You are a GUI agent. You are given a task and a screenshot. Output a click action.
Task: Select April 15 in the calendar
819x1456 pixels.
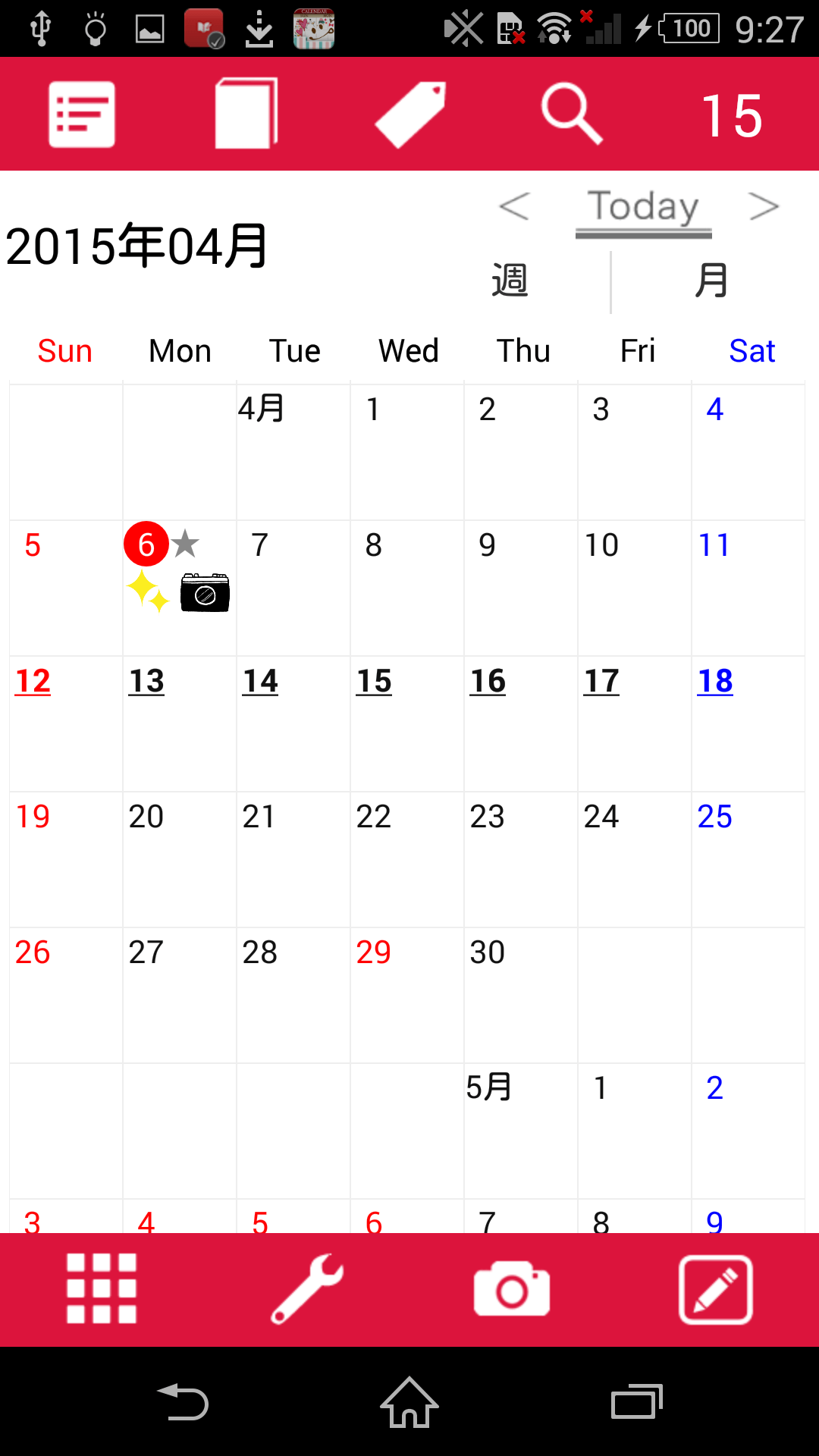tap(407, 724)
